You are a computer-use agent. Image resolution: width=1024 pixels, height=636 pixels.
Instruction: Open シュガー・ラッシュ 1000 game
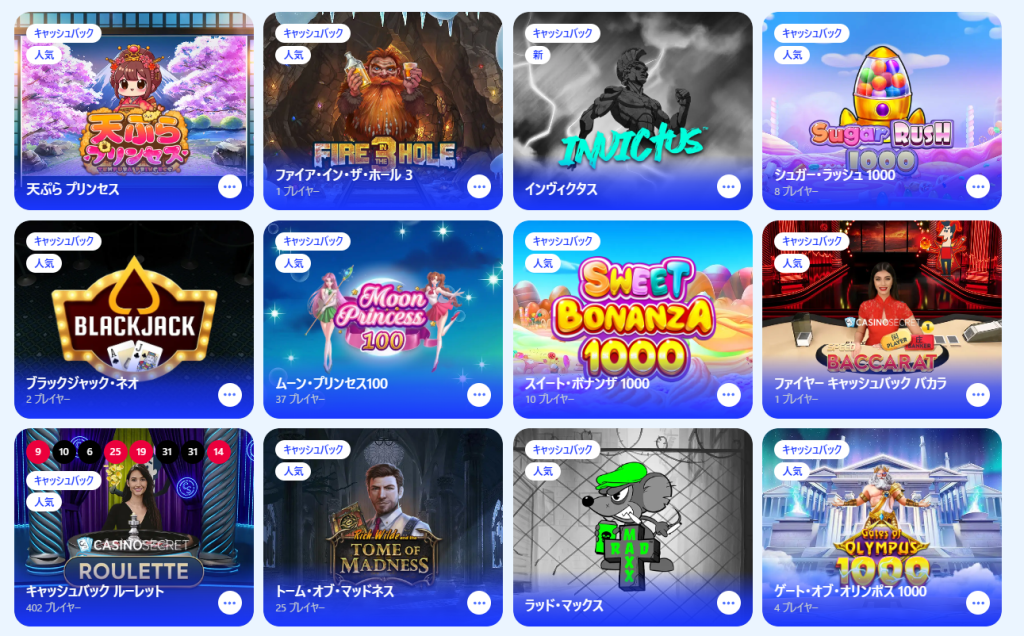click(881, 110)
